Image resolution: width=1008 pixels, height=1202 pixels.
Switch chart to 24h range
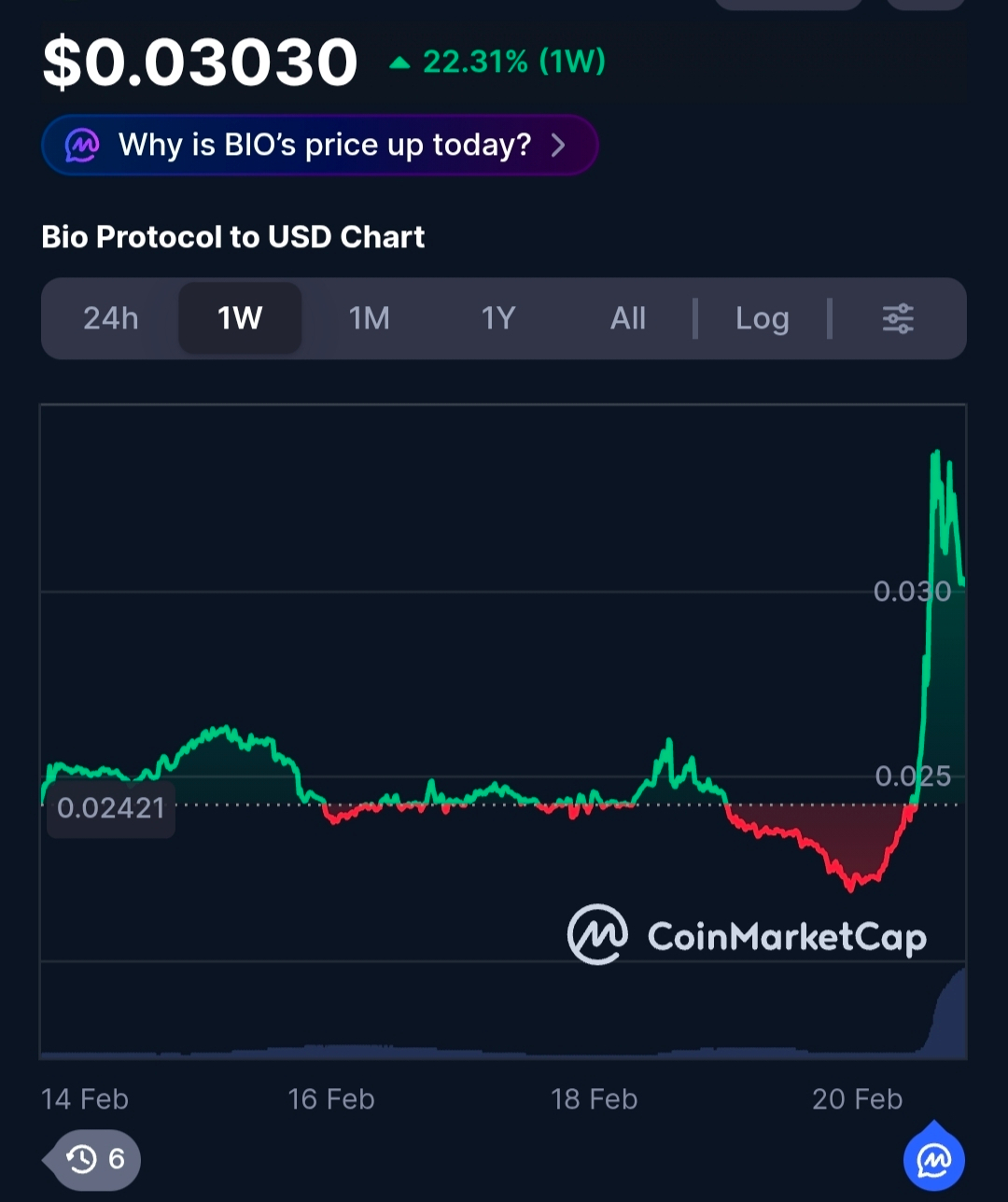point(110,318)
